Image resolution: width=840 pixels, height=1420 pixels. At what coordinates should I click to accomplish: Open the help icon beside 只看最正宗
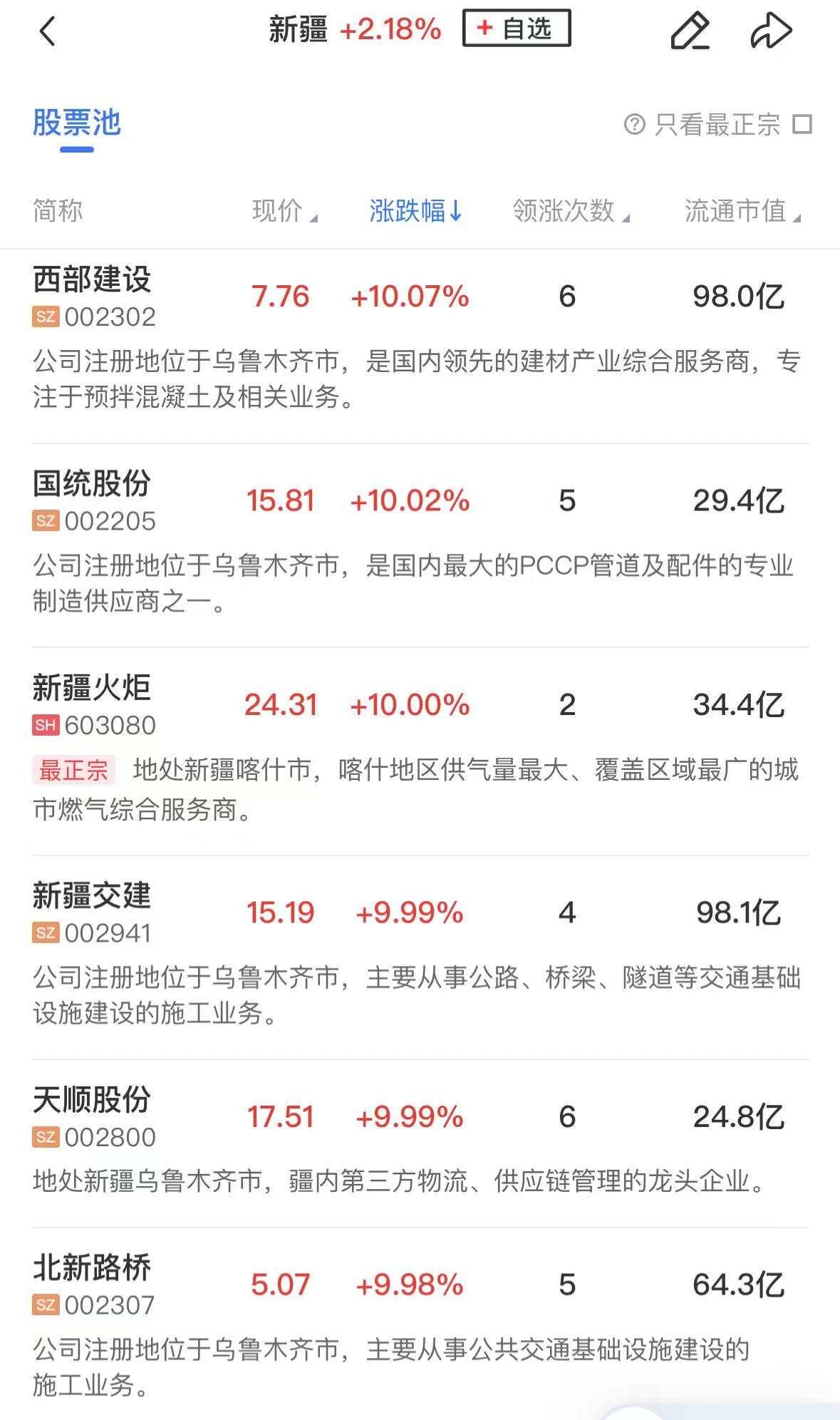(634, 125)
